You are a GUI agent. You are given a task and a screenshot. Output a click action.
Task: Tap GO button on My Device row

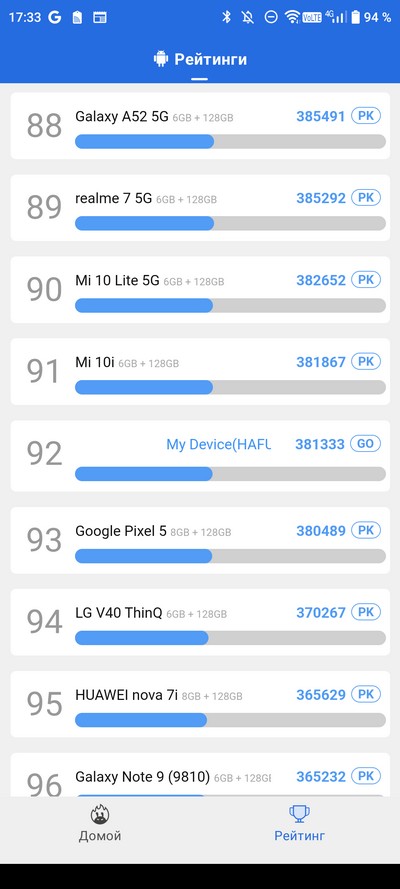[366, 443]
